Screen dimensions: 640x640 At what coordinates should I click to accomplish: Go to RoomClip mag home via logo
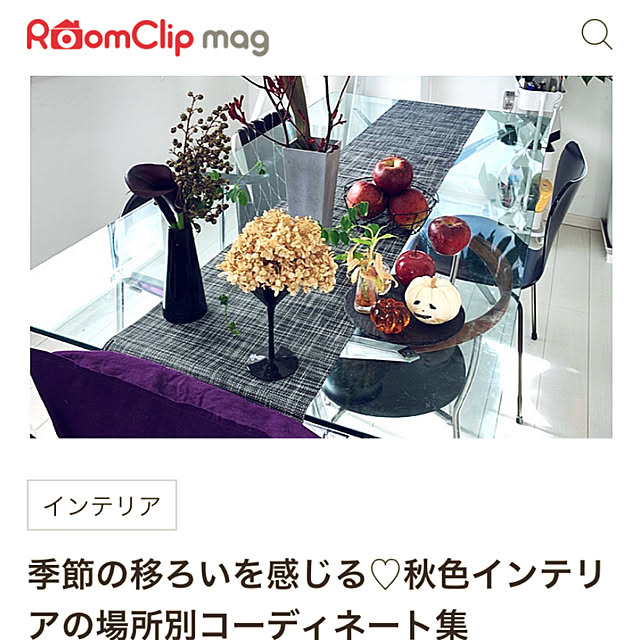click(x=147, y=37)
